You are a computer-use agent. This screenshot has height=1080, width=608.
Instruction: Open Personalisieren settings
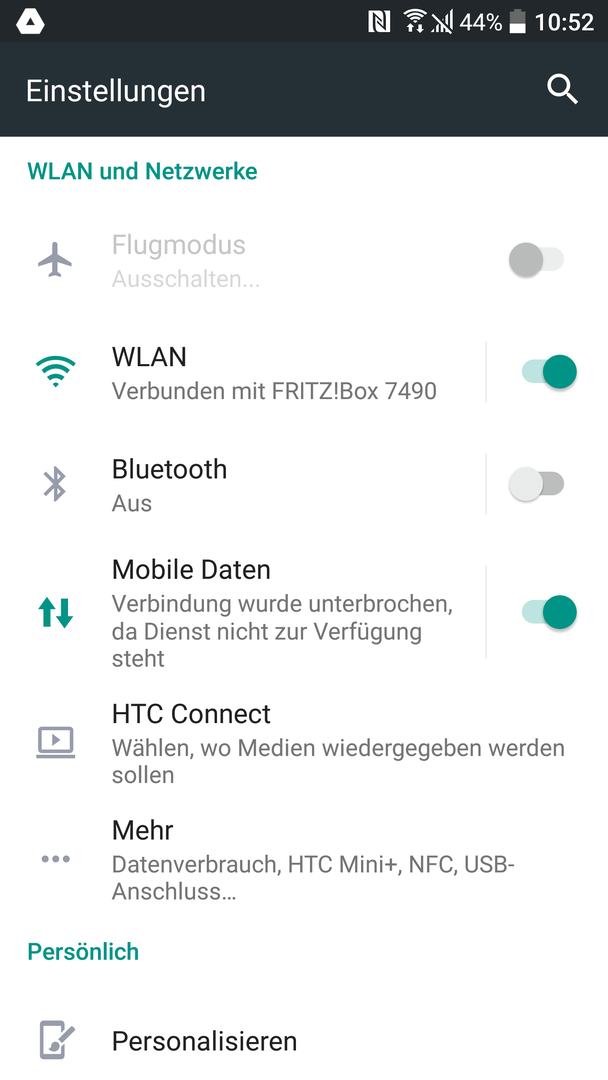click(304, 1040)
